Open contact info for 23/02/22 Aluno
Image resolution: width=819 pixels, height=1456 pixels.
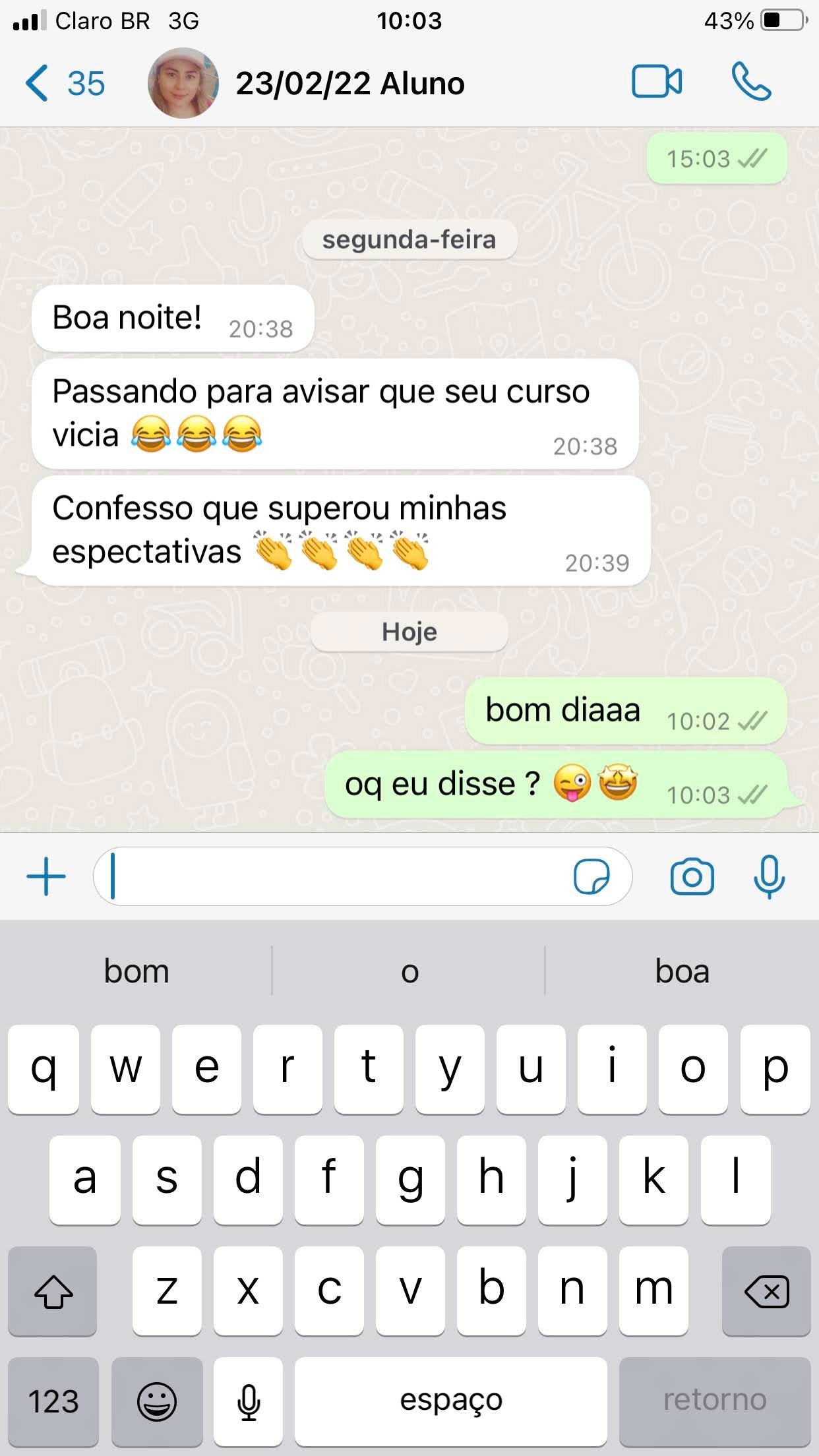click(349, 84)
